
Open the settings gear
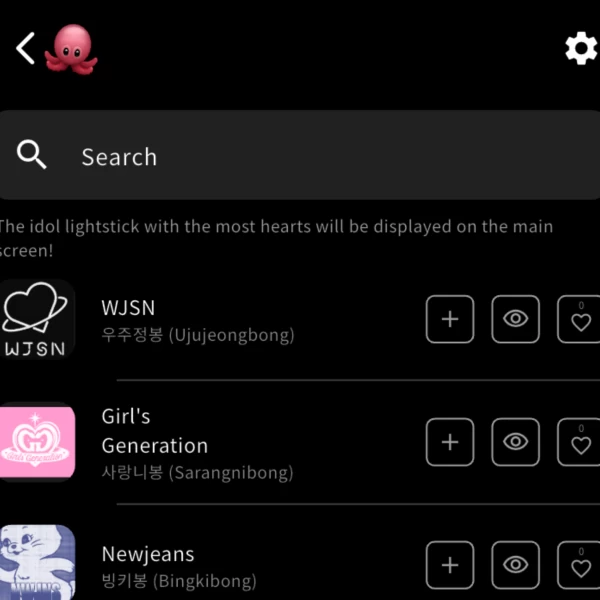point(581,48)
